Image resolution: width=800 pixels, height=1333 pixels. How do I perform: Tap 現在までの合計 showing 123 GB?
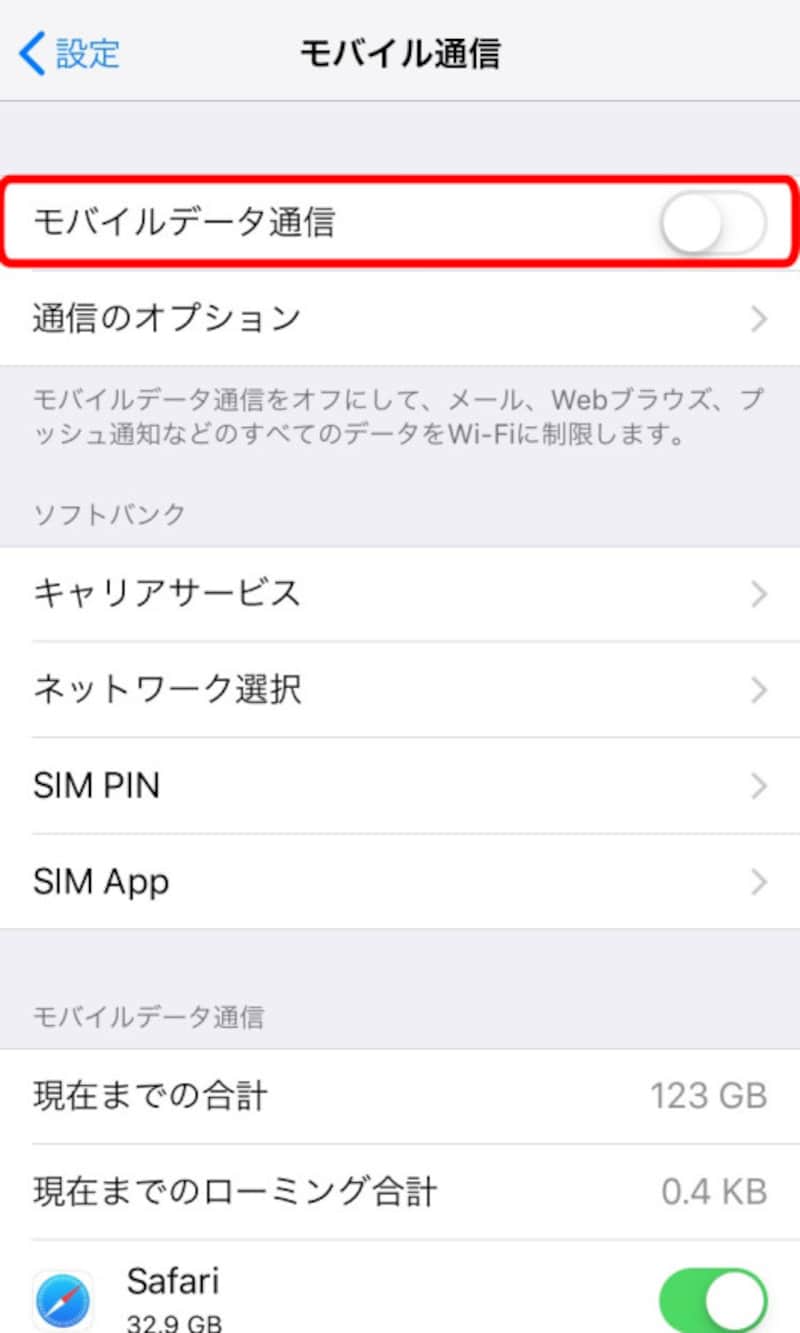click(400, 1095)
